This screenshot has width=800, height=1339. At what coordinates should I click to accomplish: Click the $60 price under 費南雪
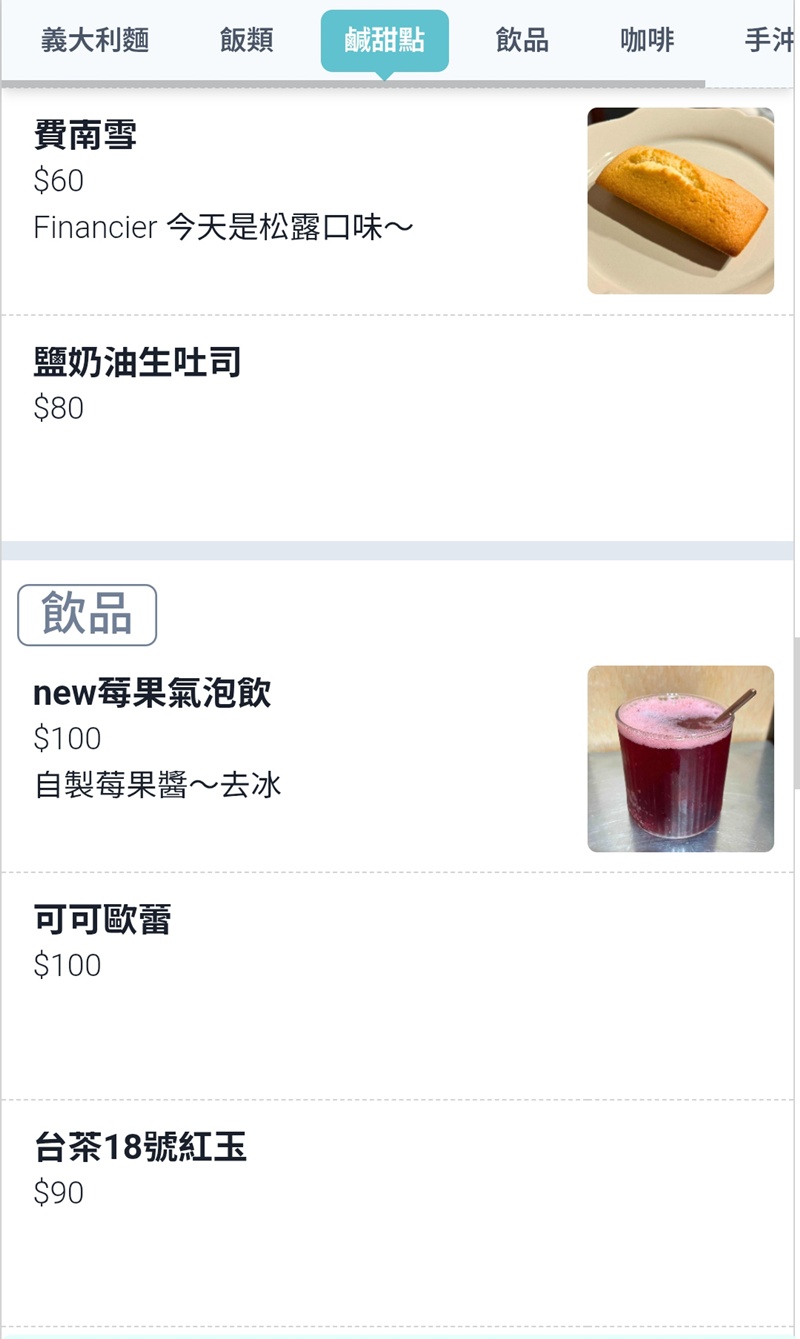click(60, 180)
